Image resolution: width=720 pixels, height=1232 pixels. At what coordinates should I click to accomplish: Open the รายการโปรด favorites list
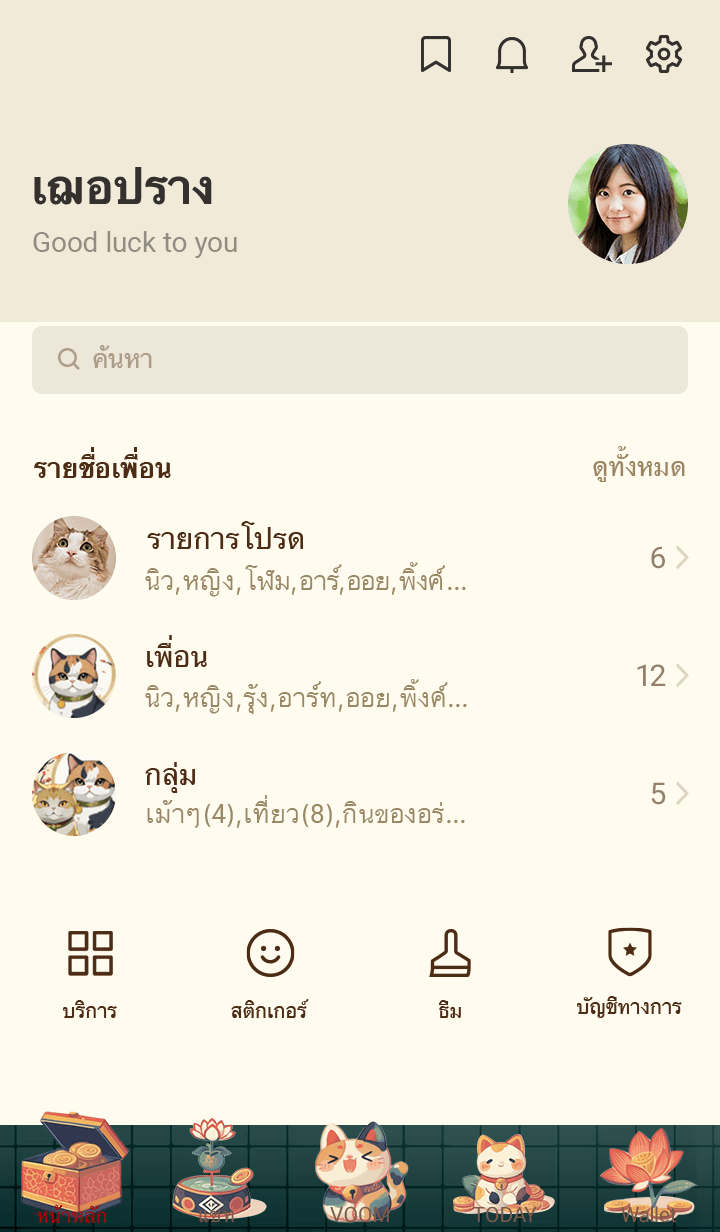tap(360, 558)
